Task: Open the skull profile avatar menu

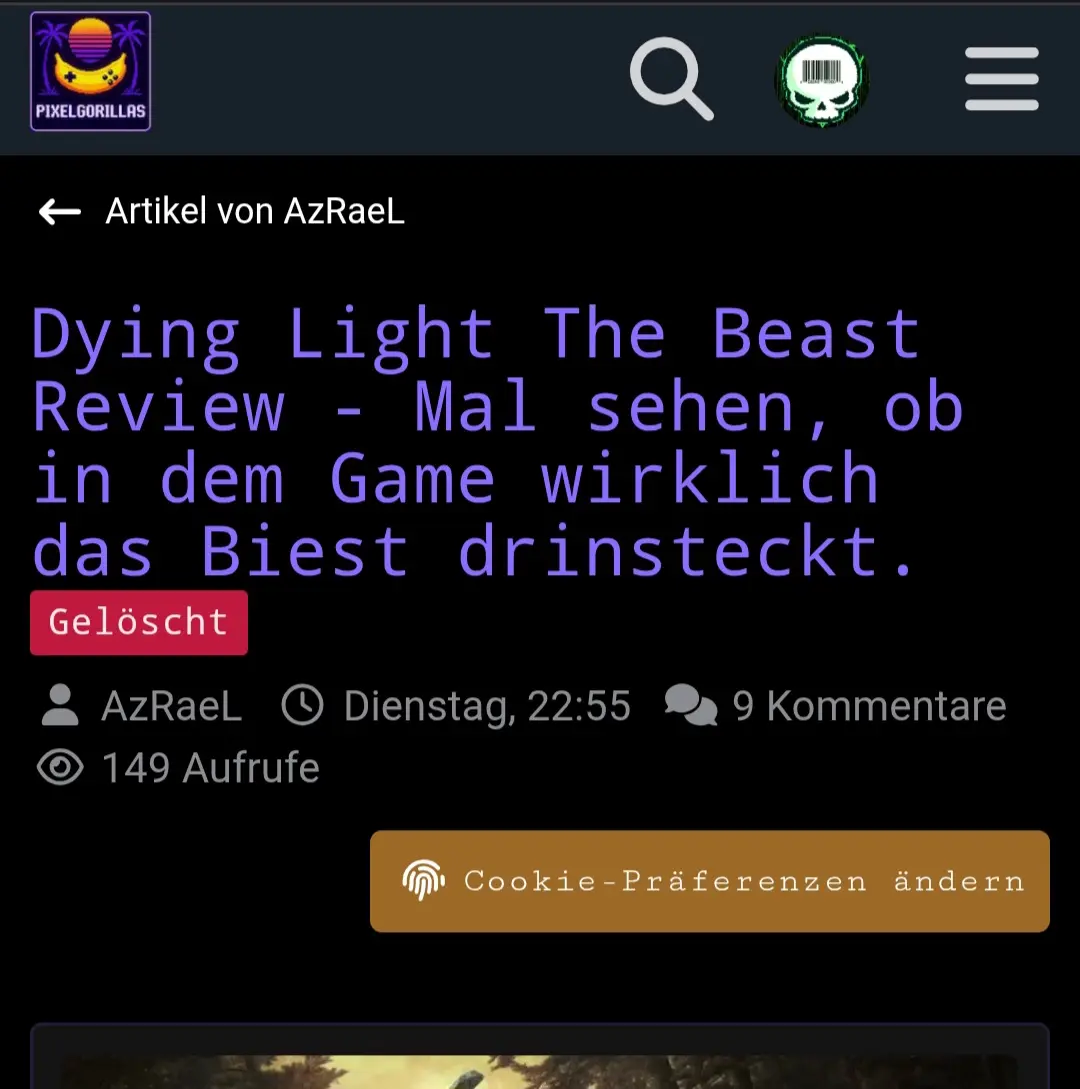Action: (x=822, y=79)
